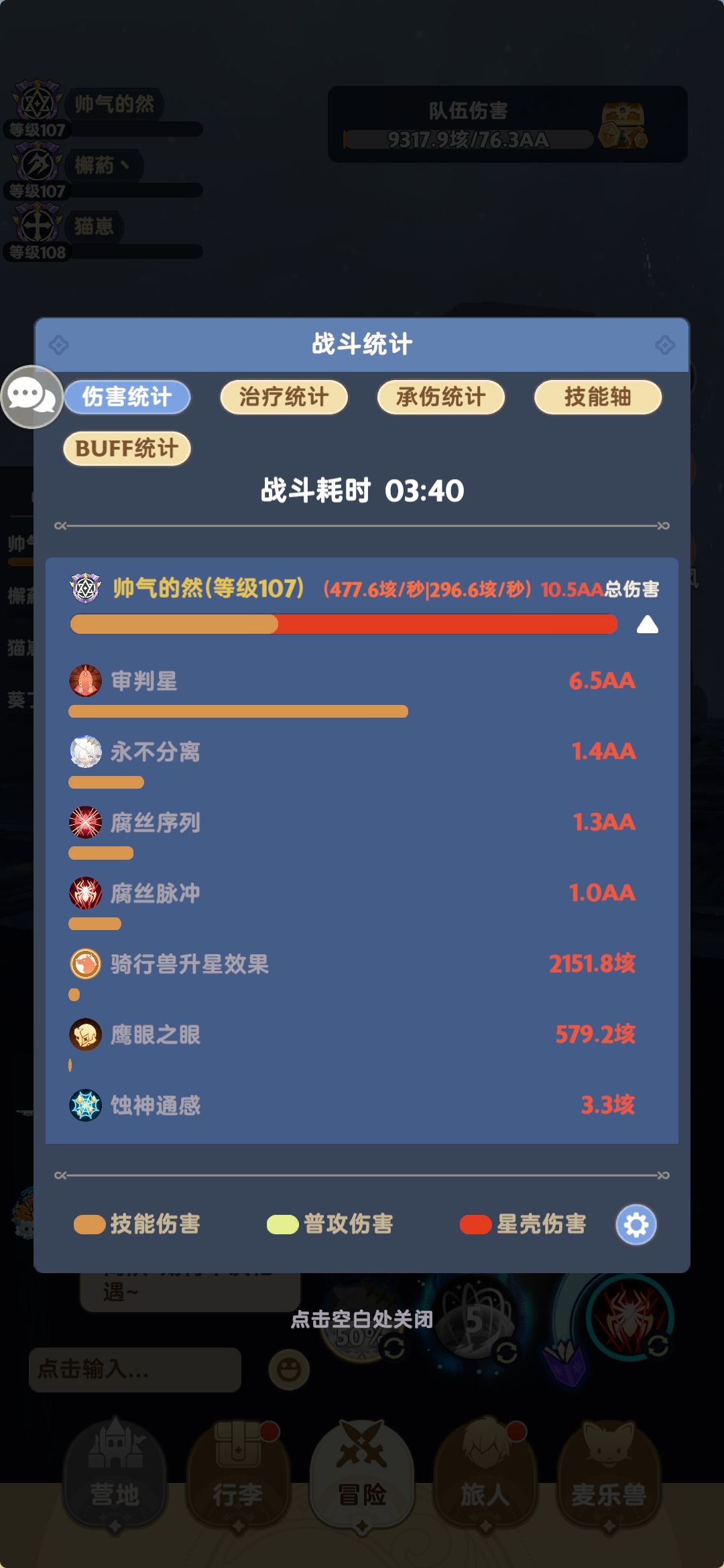
Task: Select the 腐丝脉冲 spider skill icon
Action: (84, 892)
